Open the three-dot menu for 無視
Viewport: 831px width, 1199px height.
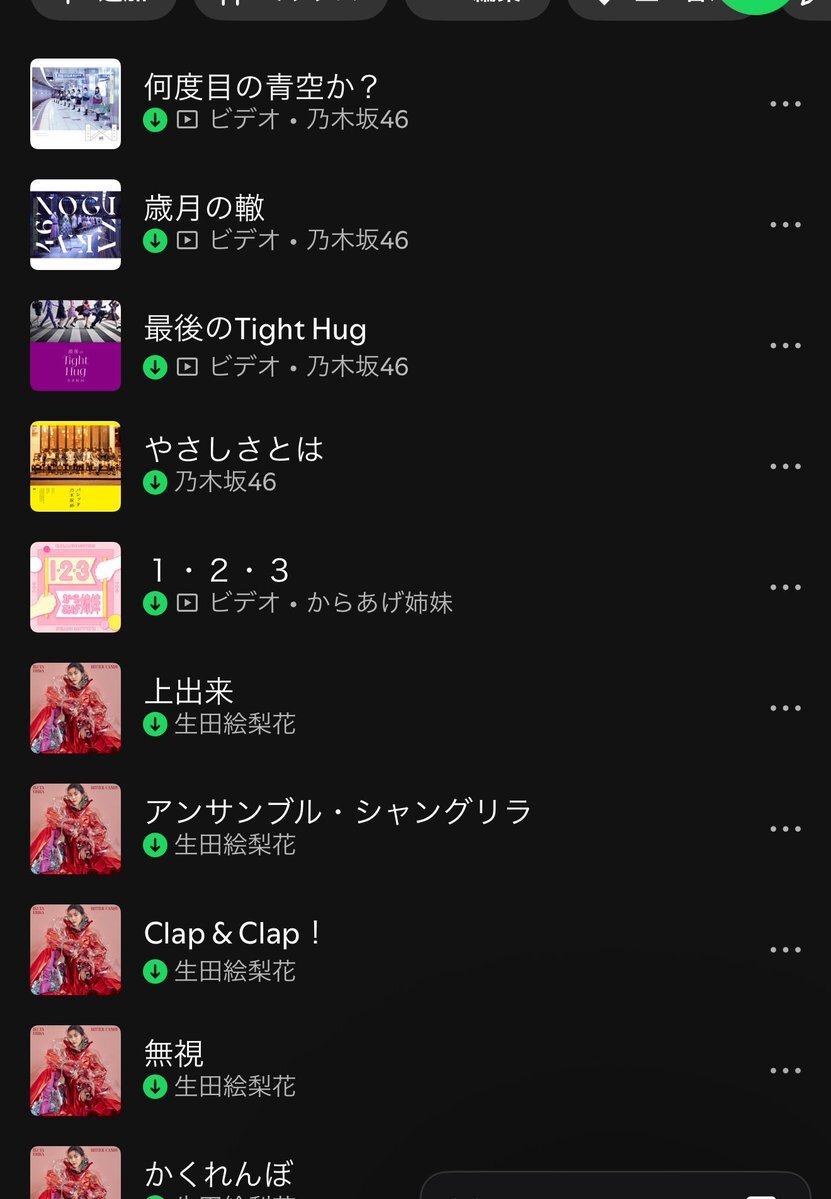pos(785,1071)
